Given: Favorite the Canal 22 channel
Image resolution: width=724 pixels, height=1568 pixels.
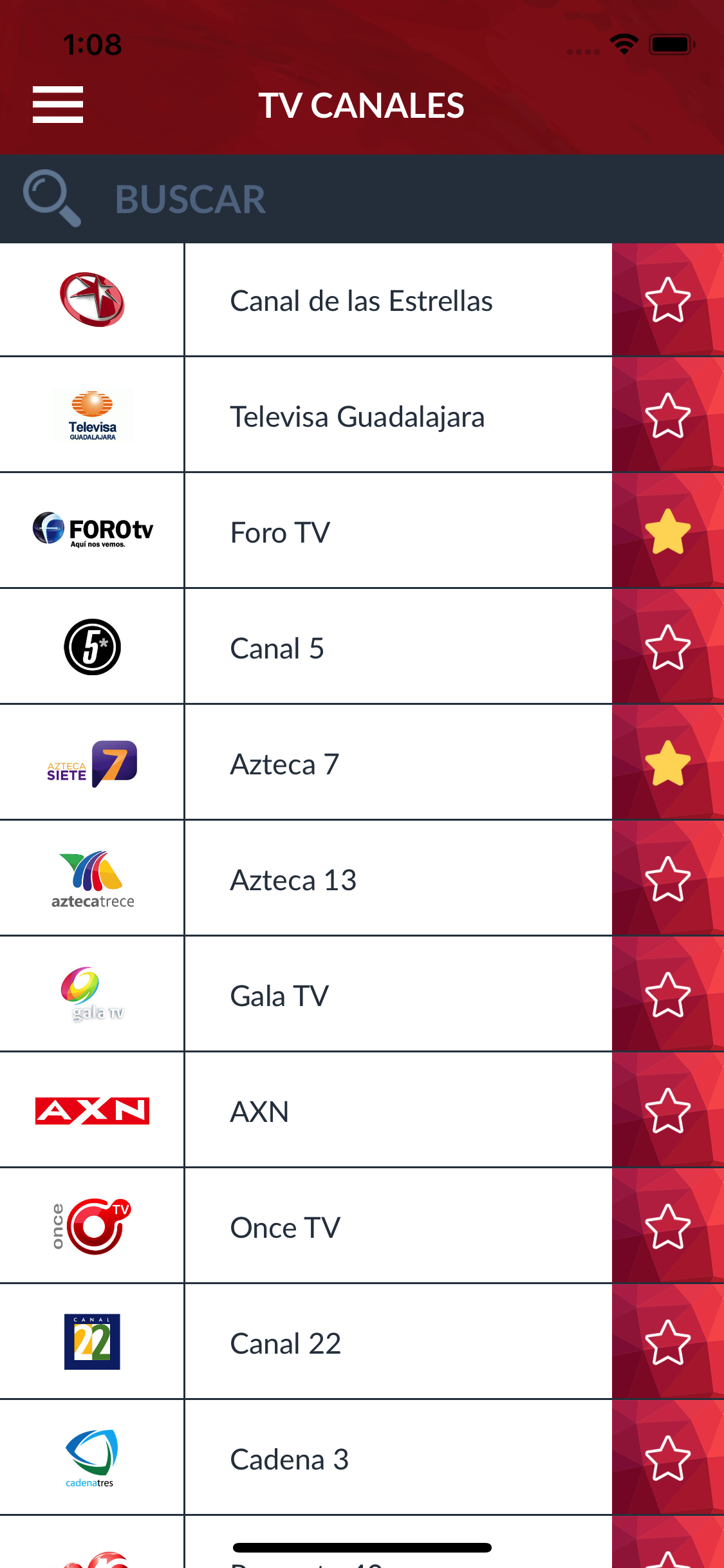Looking at the screenshot, I should 667,1342.
